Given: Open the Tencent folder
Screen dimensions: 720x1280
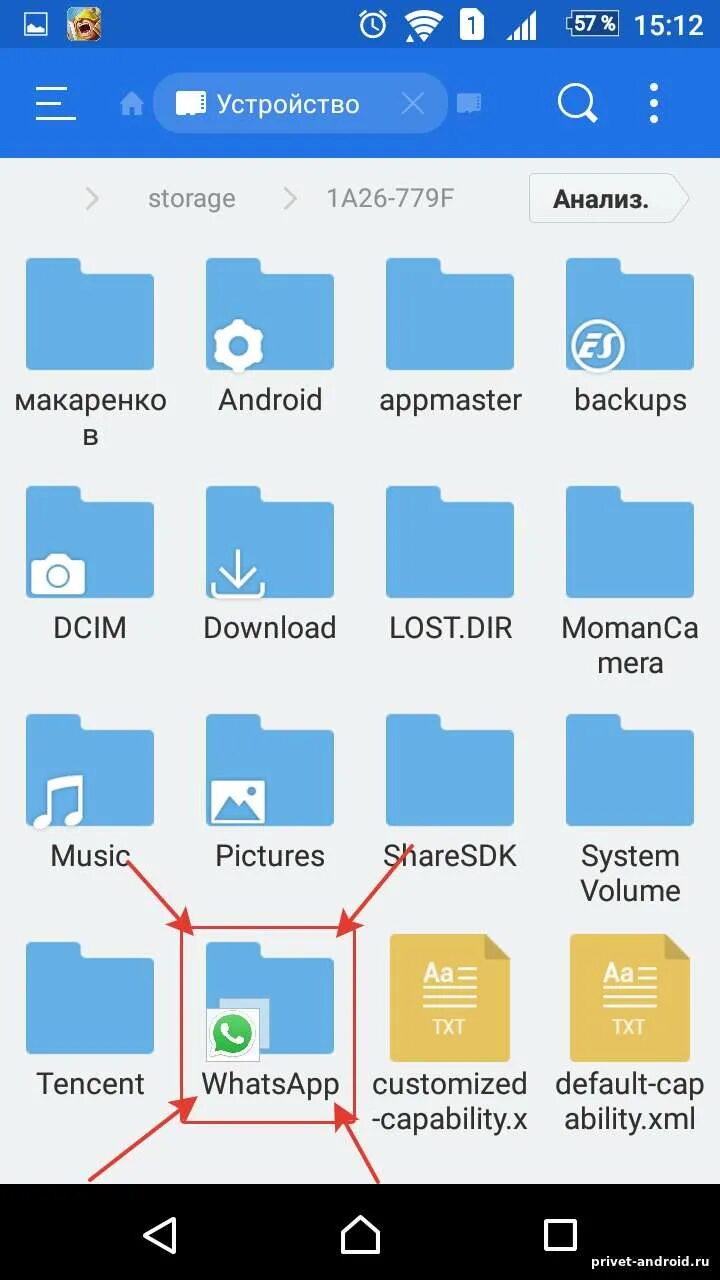Looking at the screenshot, I should point(90,1020).
